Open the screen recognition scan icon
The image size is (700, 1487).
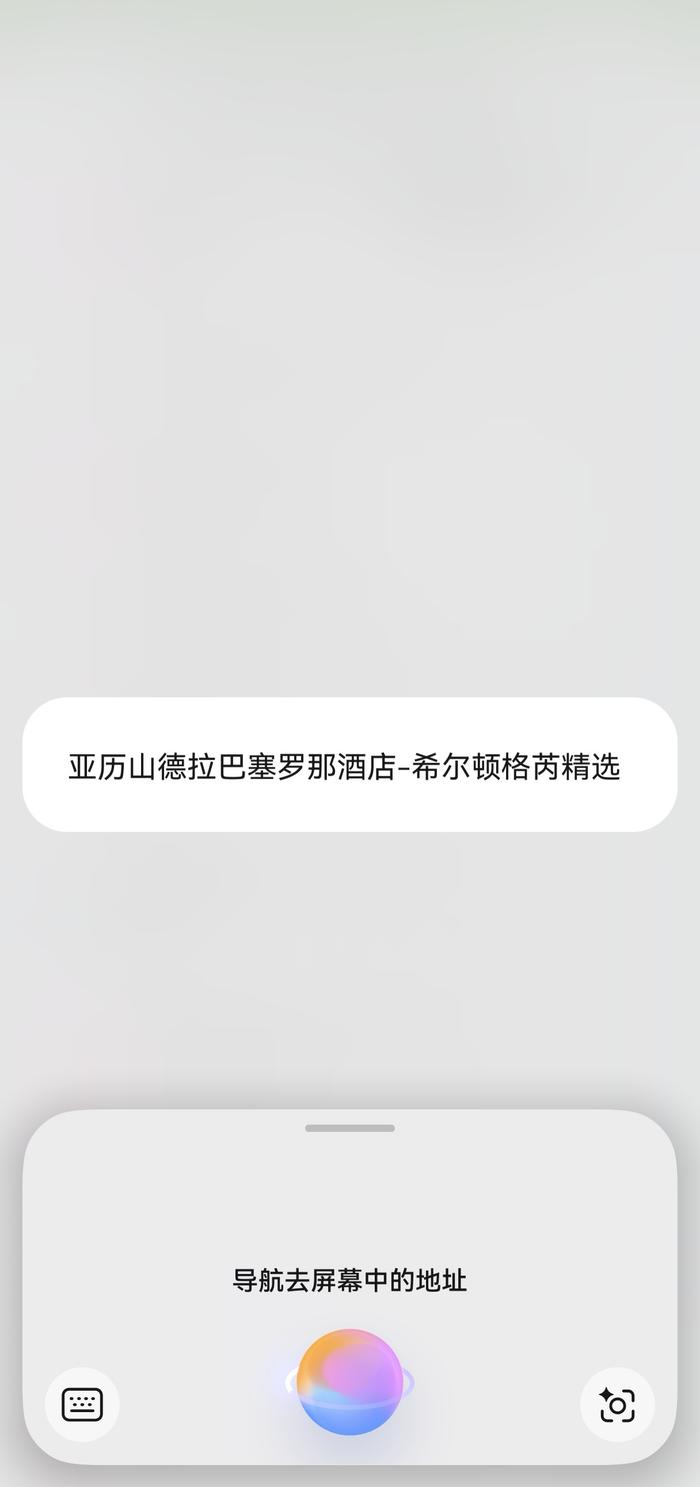pos(617,1404)
